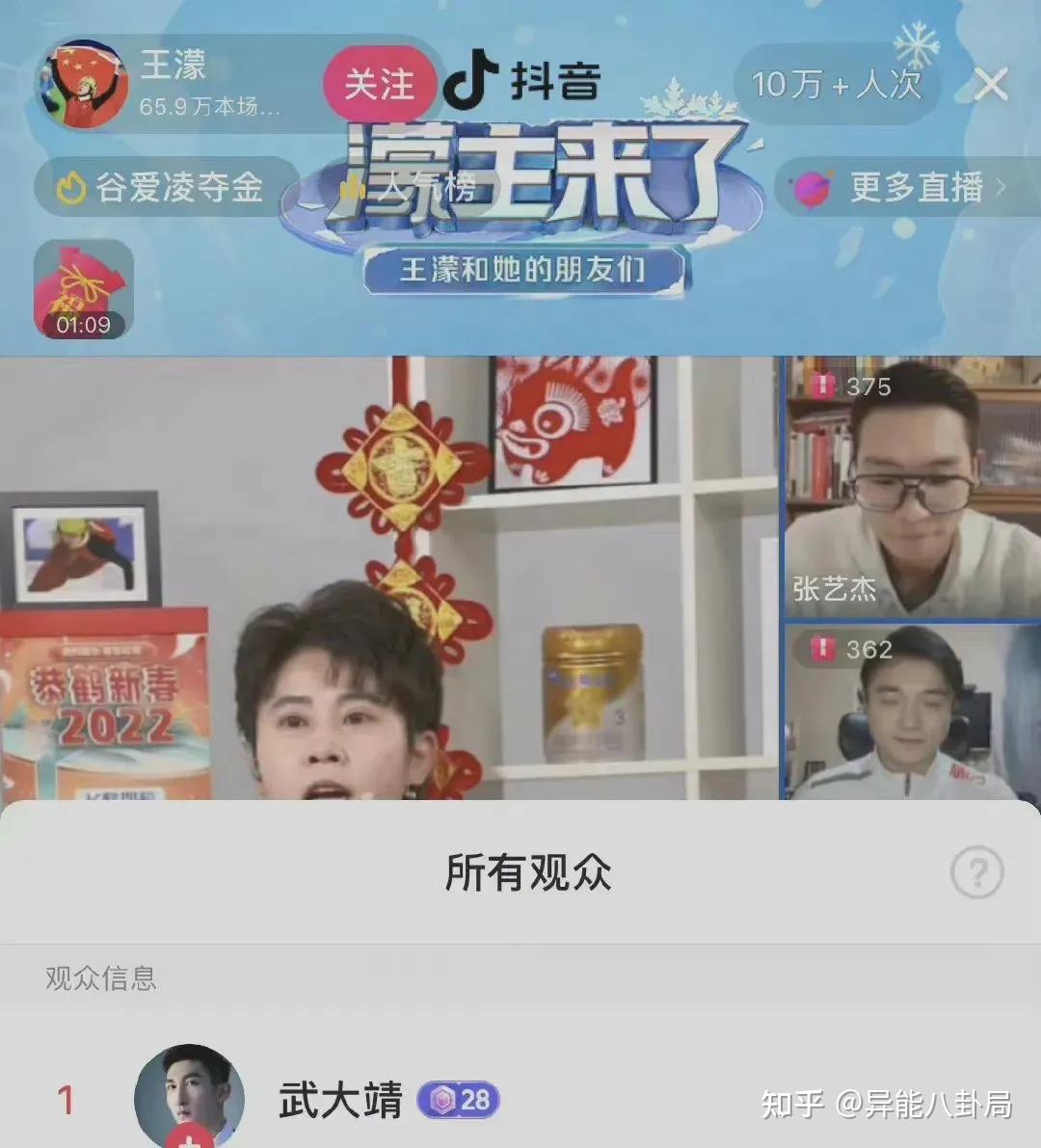This screenshot has width=1041, height=1148.
Task: Follow the host with the 关注 button
Action: pyautogui.click(x=379, y=85)
